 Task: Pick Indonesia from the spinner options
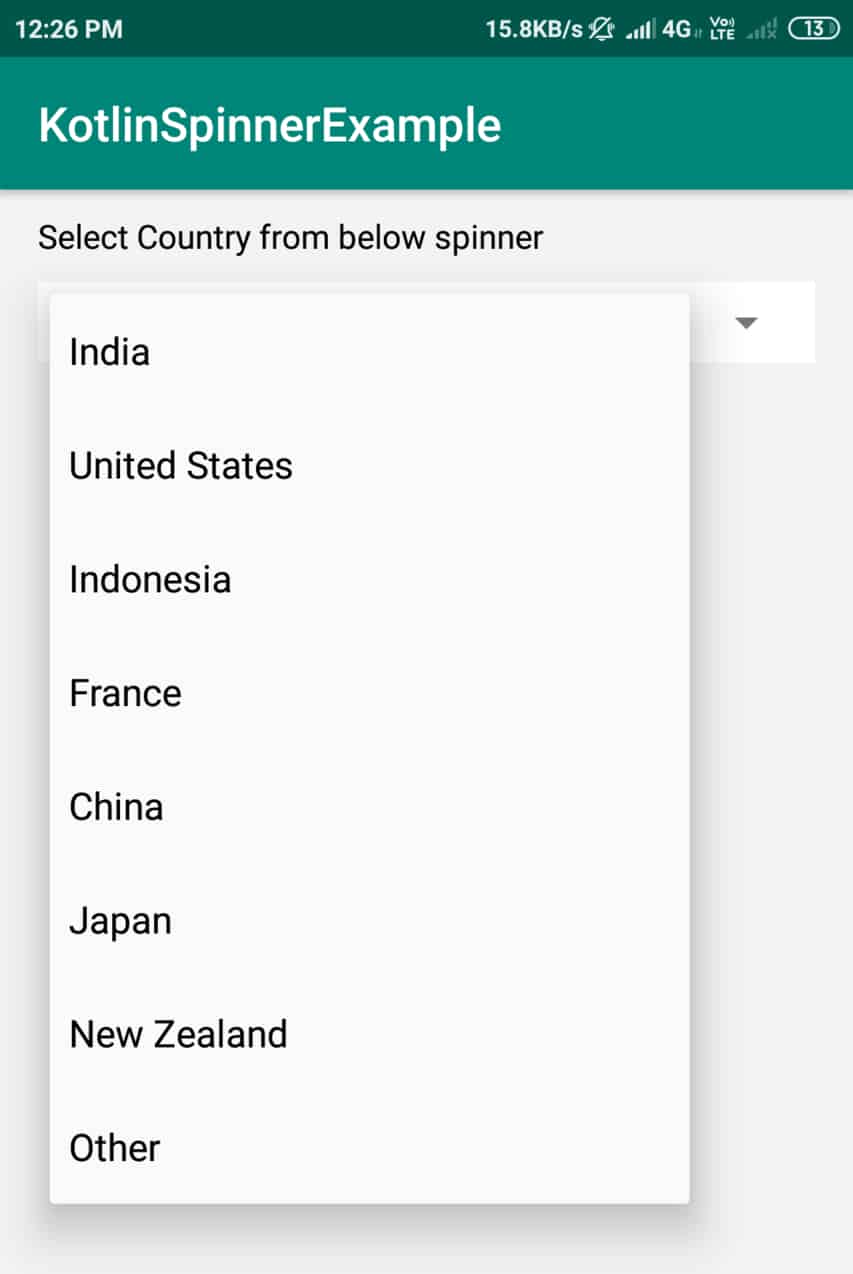[369, 580]
